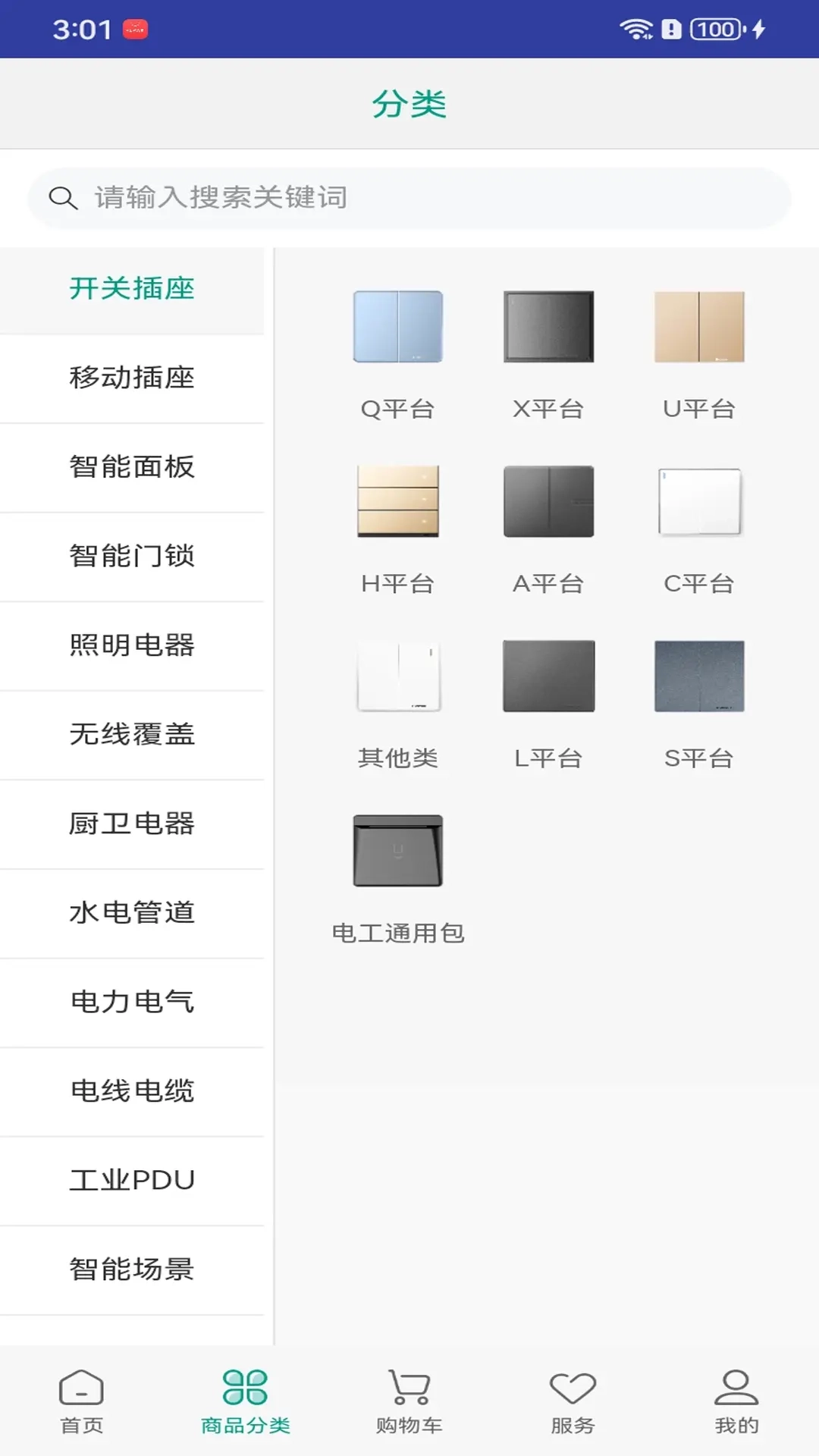Screen dimensions: 819x1456
Task: Select the 工业PDU category
Action: pyautogui.click(x=132, y=1180)
